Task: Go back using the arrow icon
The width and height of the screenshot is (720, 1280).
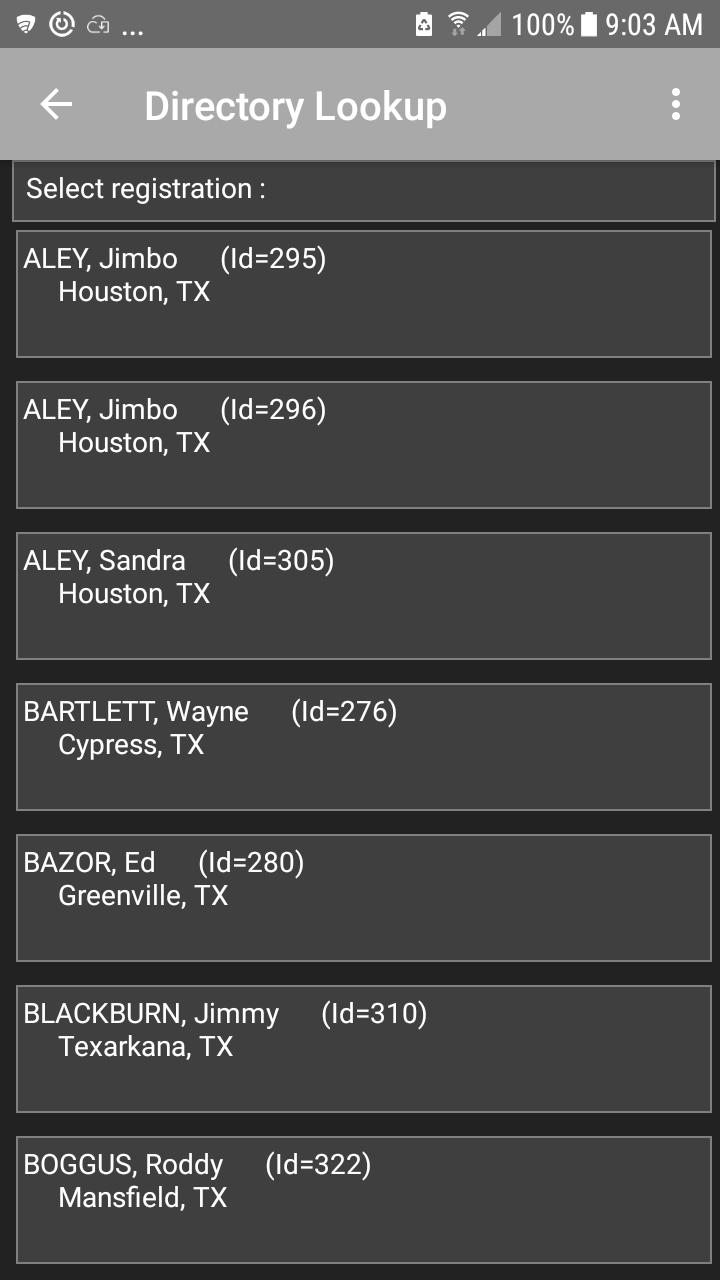Action: pyautogui.click(x=56, y=104)
